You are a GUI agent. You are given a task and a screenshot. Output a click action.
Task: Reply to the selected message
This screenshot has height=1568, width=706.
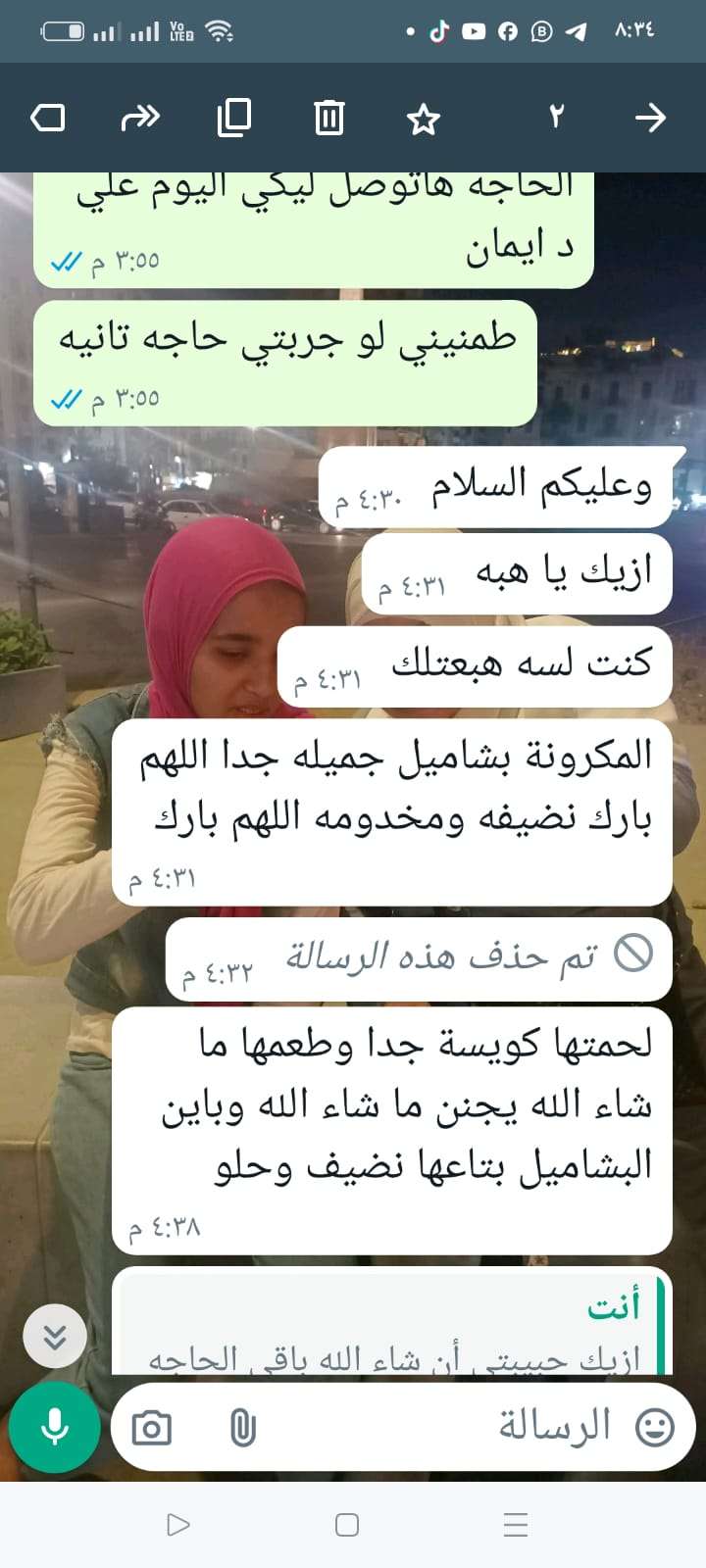(48, 118)
